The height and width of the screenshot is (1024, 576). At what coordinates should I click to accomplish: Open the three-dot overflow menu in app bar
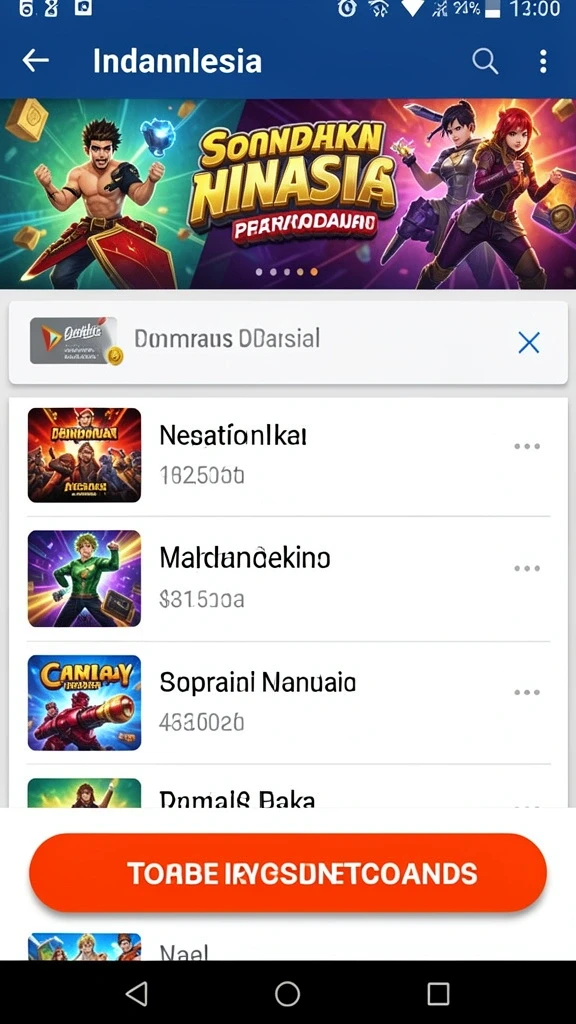click(543, 61)
